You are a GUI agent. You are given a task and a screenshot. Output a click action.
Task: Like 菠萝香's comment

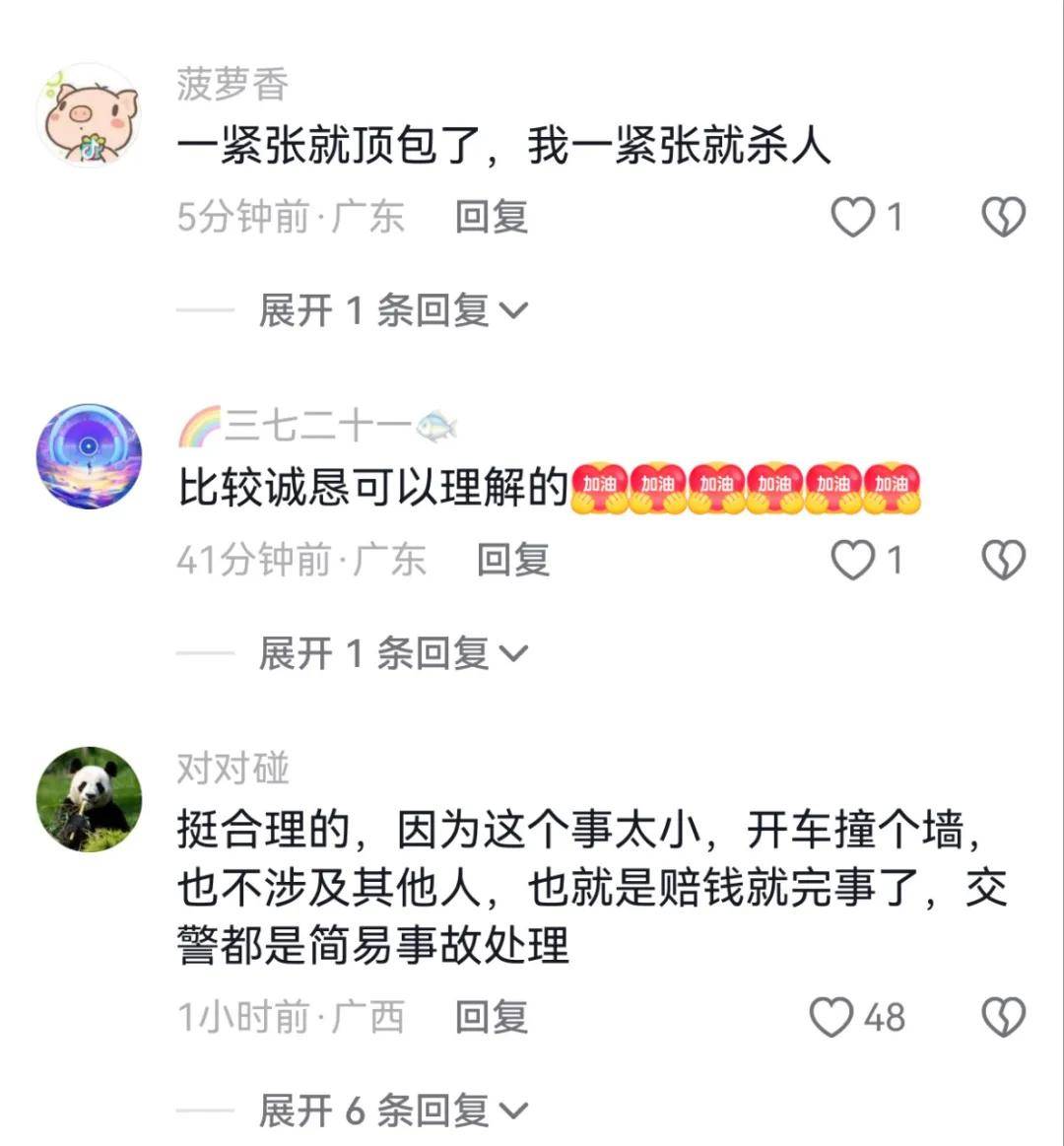[853, 217]
